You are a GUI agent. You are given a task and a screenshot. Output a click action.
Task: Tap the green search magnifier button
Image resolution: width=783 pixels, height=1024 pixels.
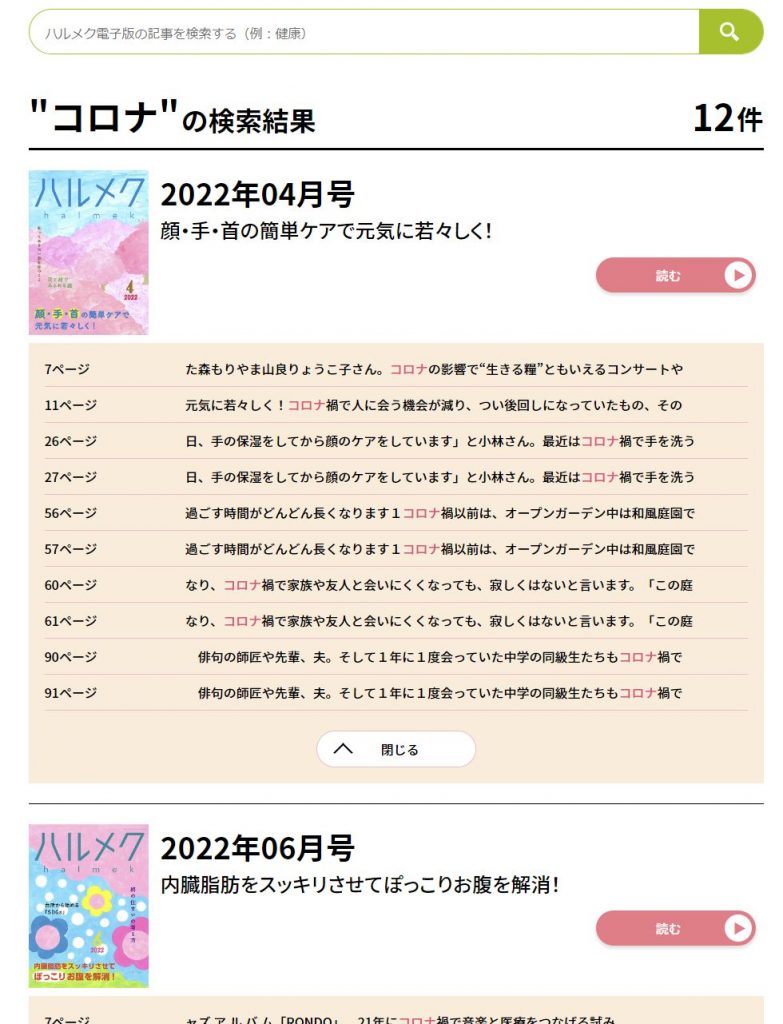[x=730, y=32]
